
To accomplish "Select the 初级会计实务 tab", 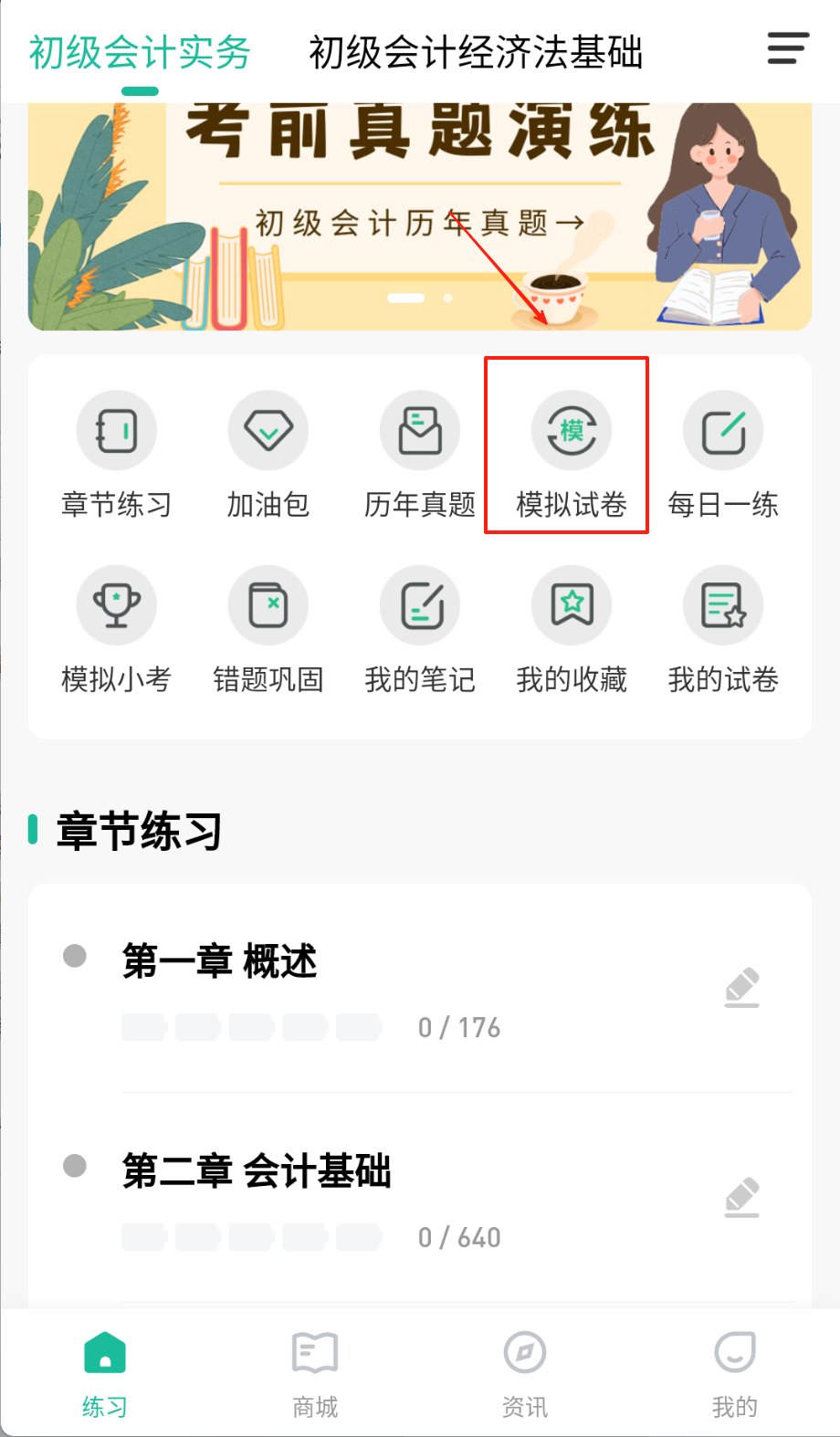I will (x=140, y=53).
